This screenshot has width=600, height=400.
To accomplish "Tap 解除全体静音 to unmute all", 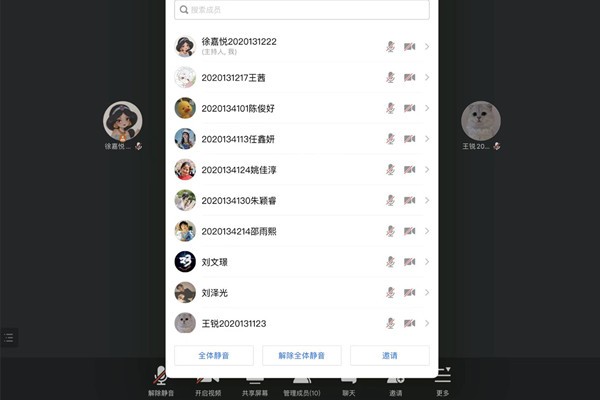I will 302,355.
